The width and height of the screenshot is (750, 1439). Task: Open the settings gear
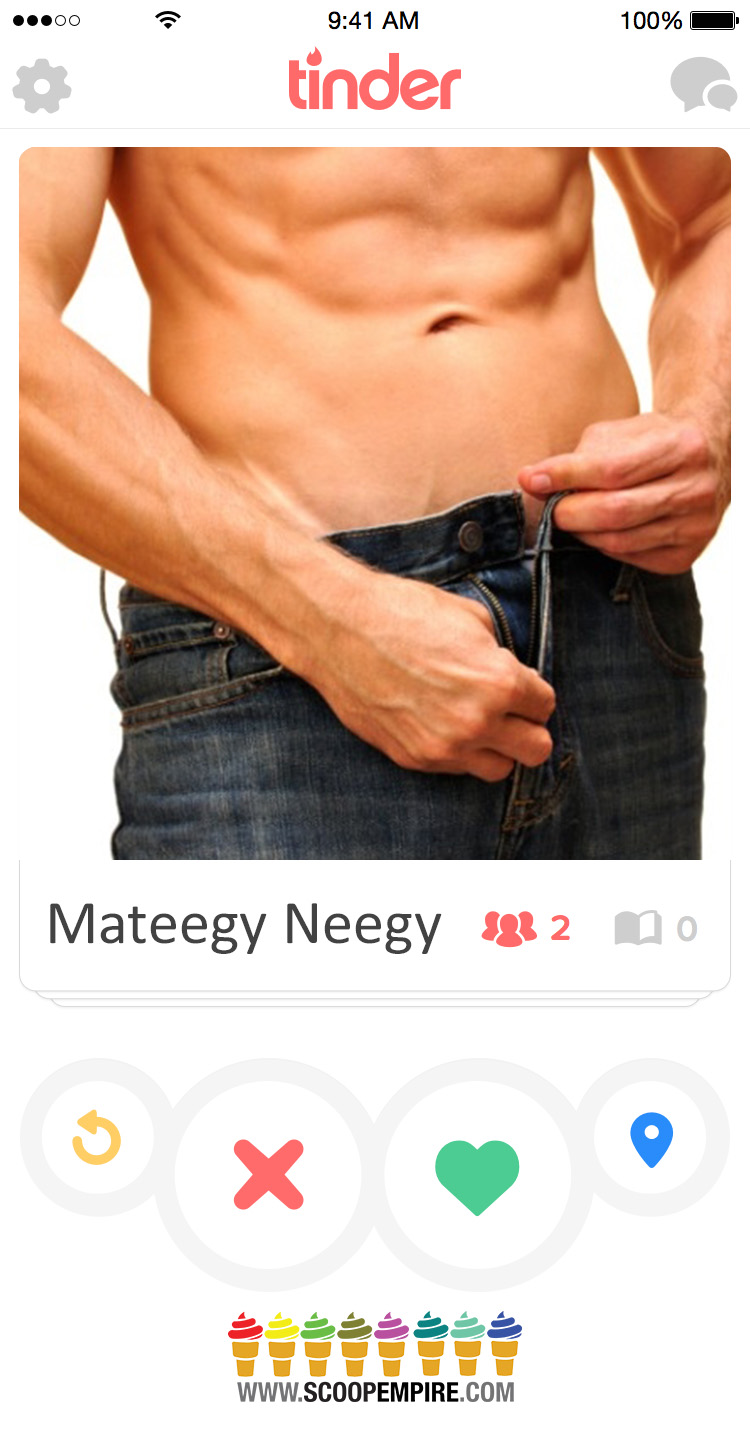[42, 87]
